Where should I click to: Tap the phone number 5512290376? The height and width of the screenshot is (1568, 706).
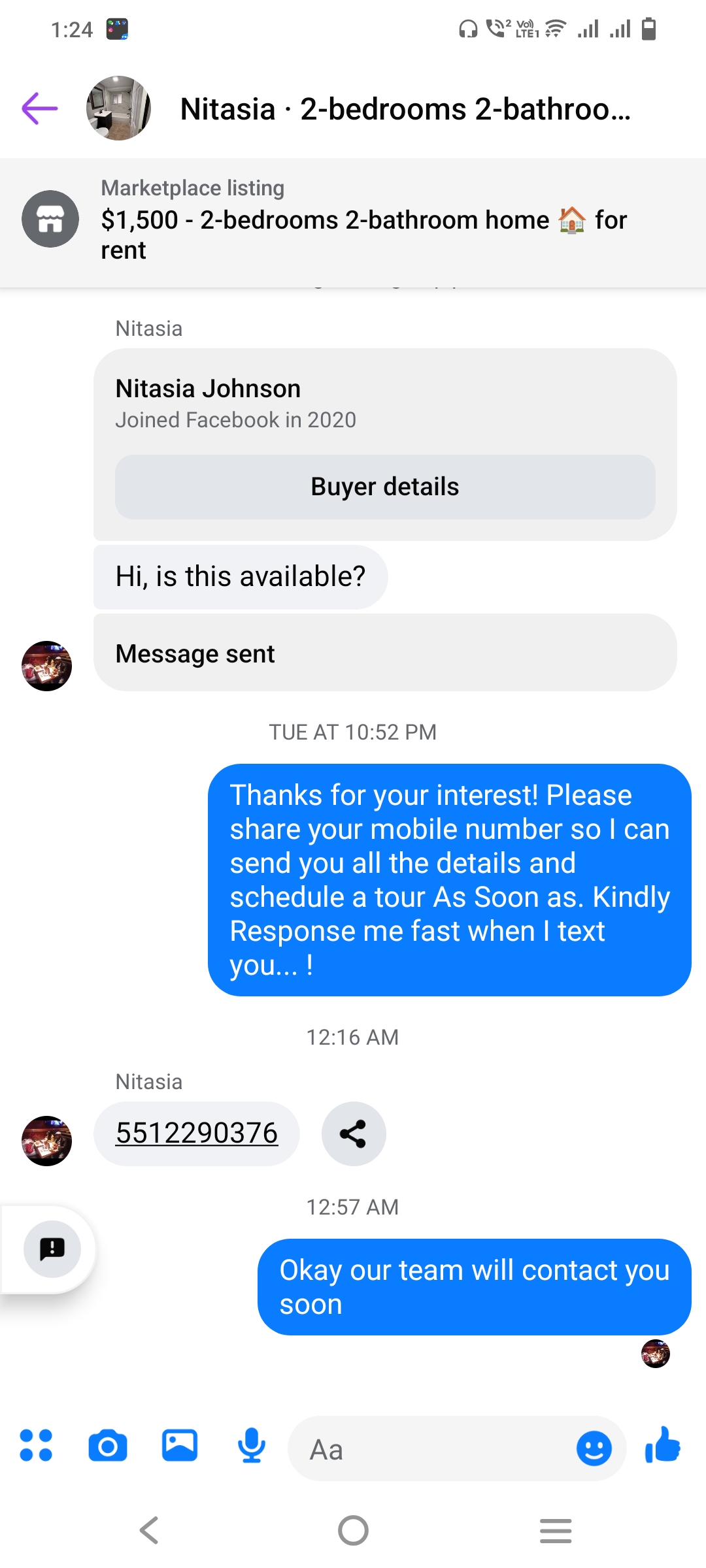(197, 1134)
